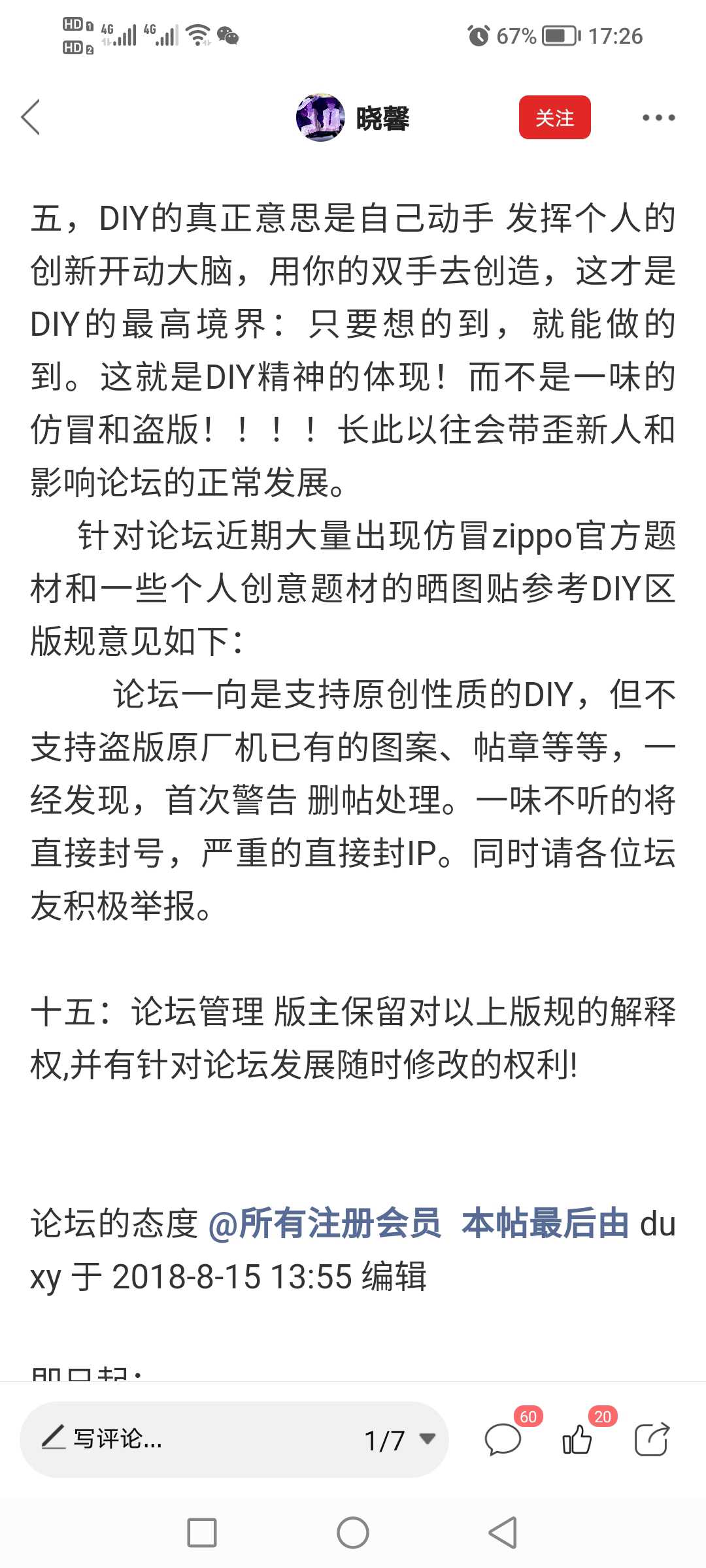Viewport: 706px width, 1568px height.
Task: Open recent apps with the square button
Action: point(202,1533)
